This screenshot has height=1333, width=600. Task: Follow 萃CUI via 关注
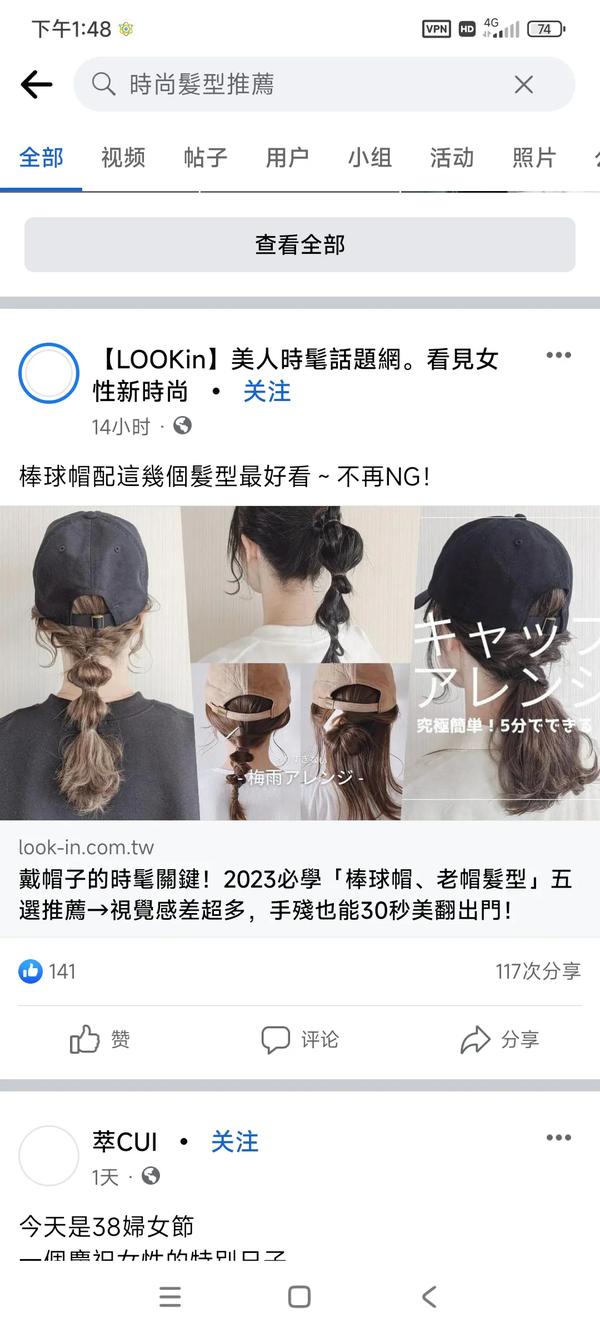(235, 1141)
